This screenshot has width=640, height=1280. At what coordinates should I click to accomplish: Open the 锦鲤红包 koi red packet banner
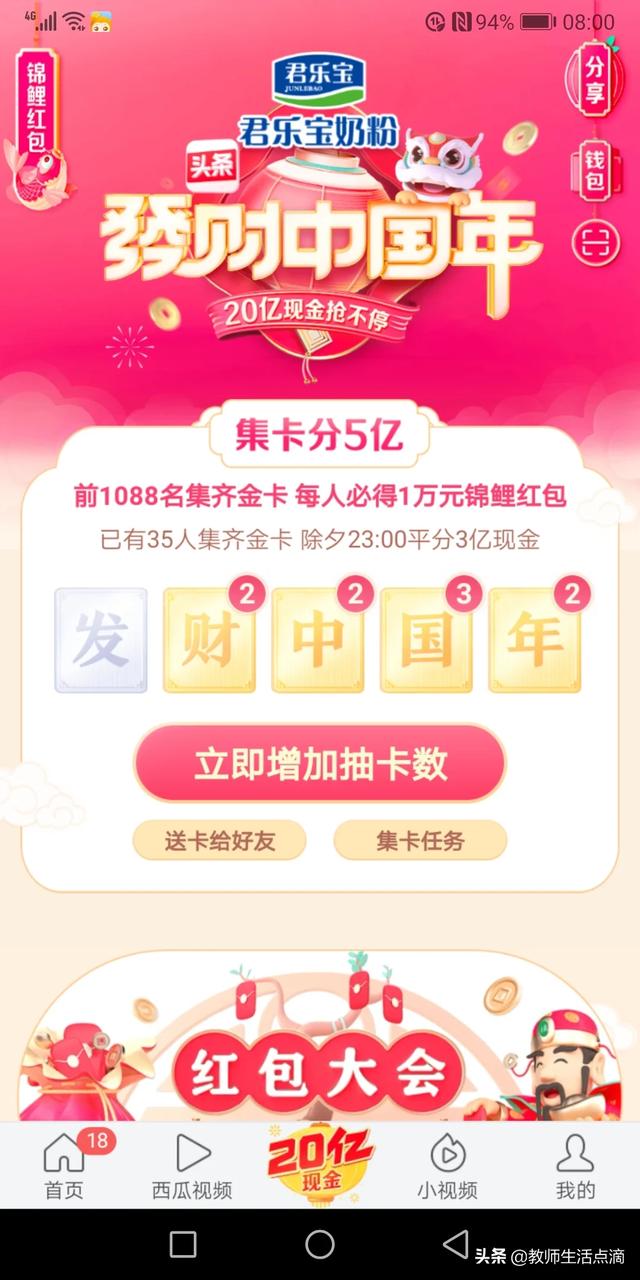point(37,110)
